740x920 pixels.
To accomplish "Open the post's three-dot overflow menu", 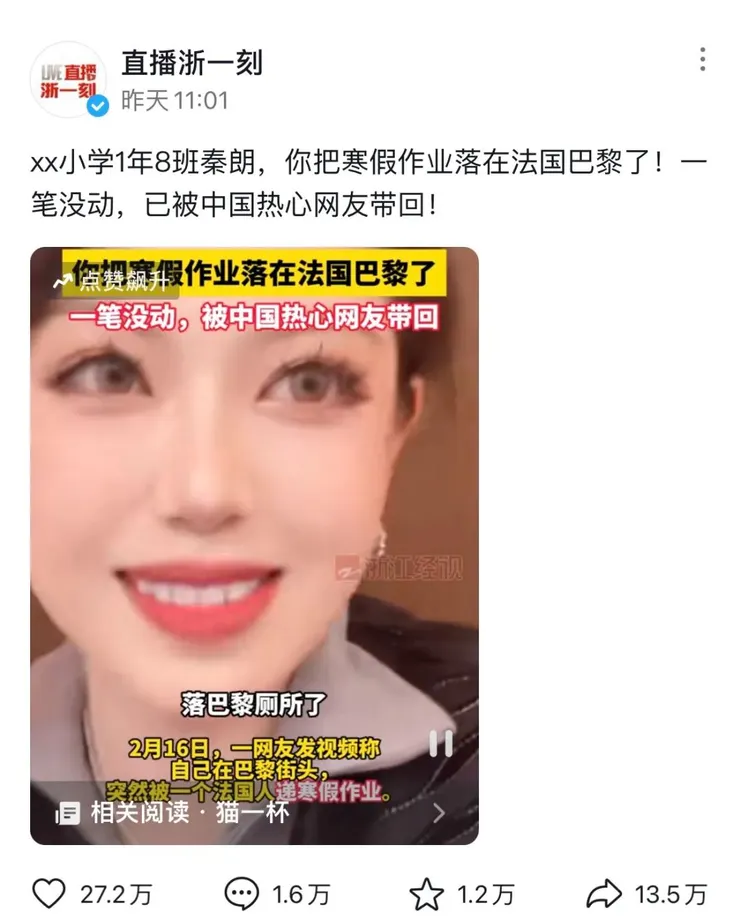I will pyautogui.click(x=704, y=60).
